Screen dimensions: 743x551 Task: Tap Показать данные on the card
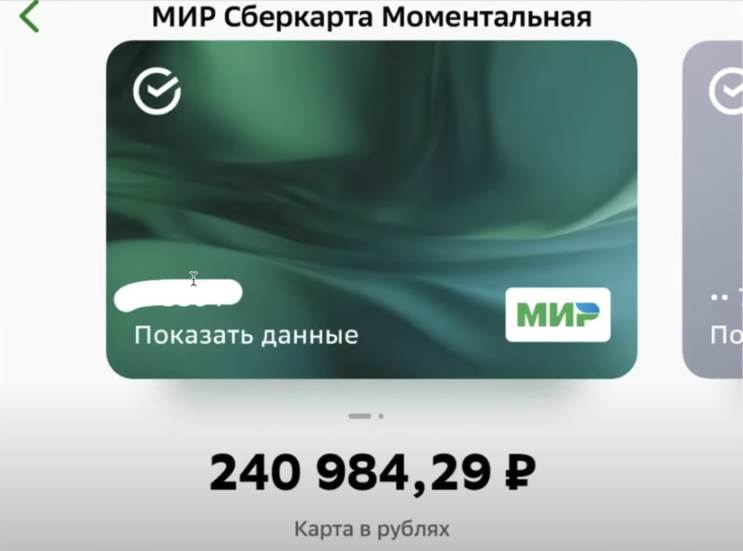point(246,335)
